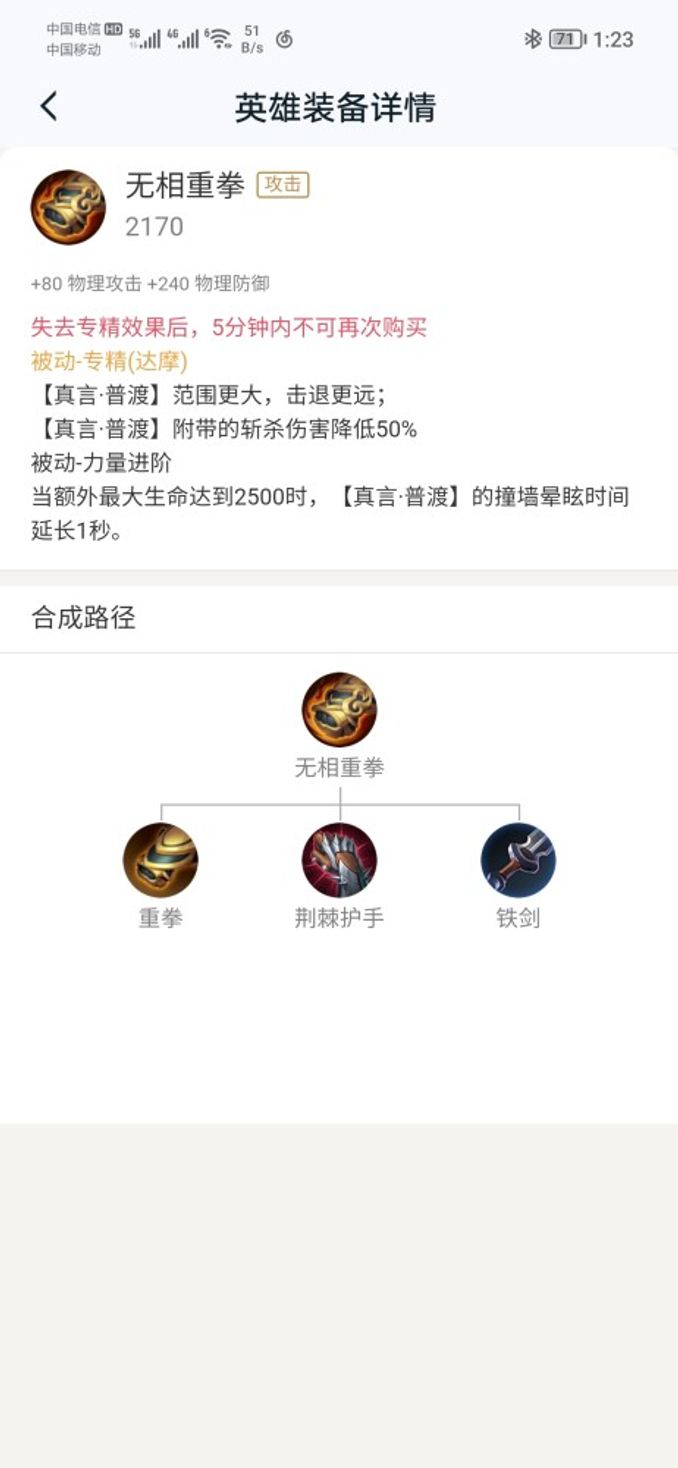Screen dimensions: 678x1468
Task: Open the 铁剑 component item
Action: [x=518, y=861]
